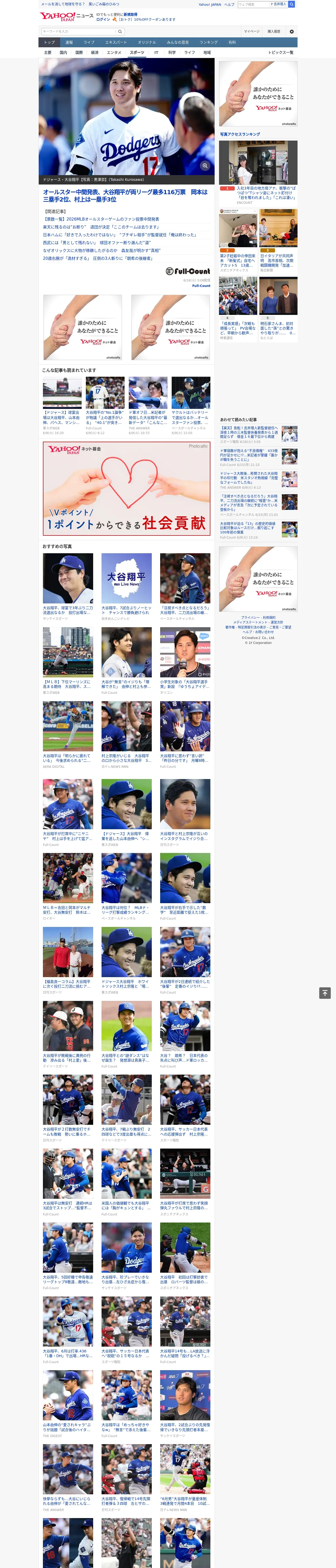
Task: Open the Yahoo! JAPAN link at top
Action: [210, 4]
